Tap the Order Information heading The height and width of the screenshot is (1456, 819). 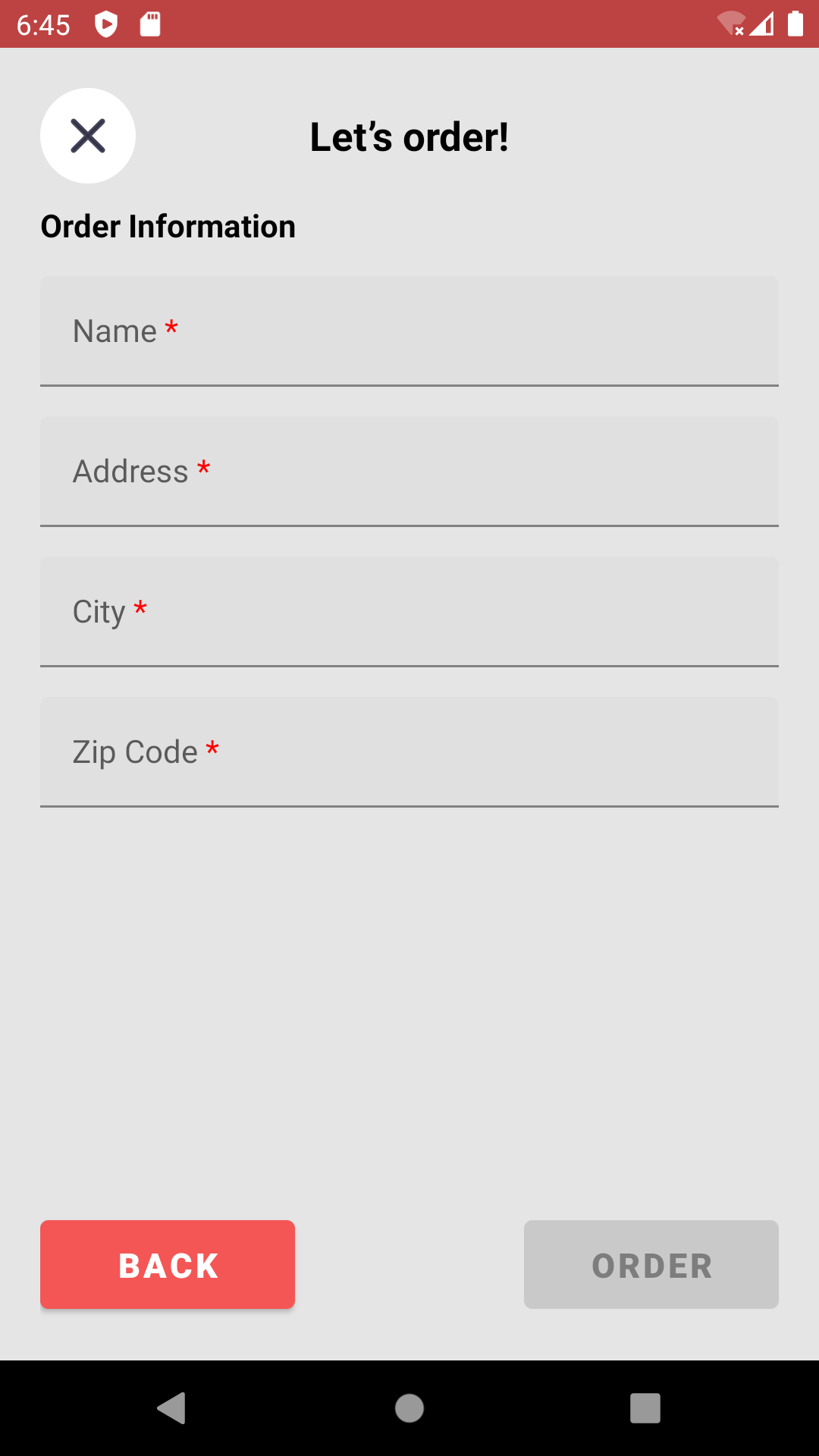(168, 225)
